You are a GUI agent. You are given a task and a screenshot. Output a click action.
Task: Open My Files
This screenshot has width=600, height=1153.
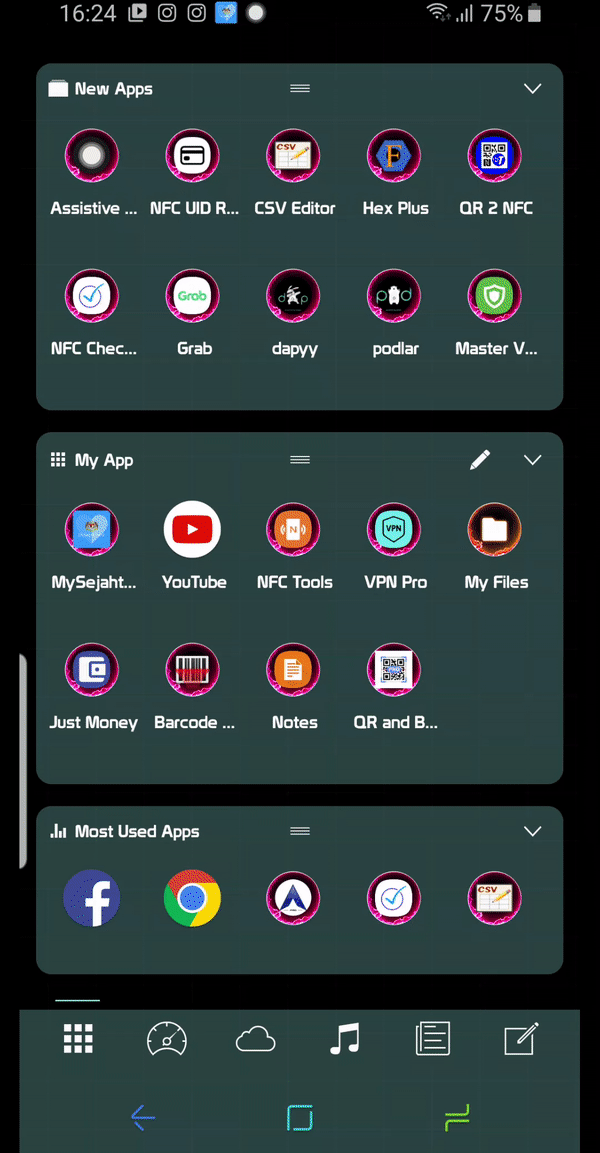pyautogui.click(x=496, y=530)
